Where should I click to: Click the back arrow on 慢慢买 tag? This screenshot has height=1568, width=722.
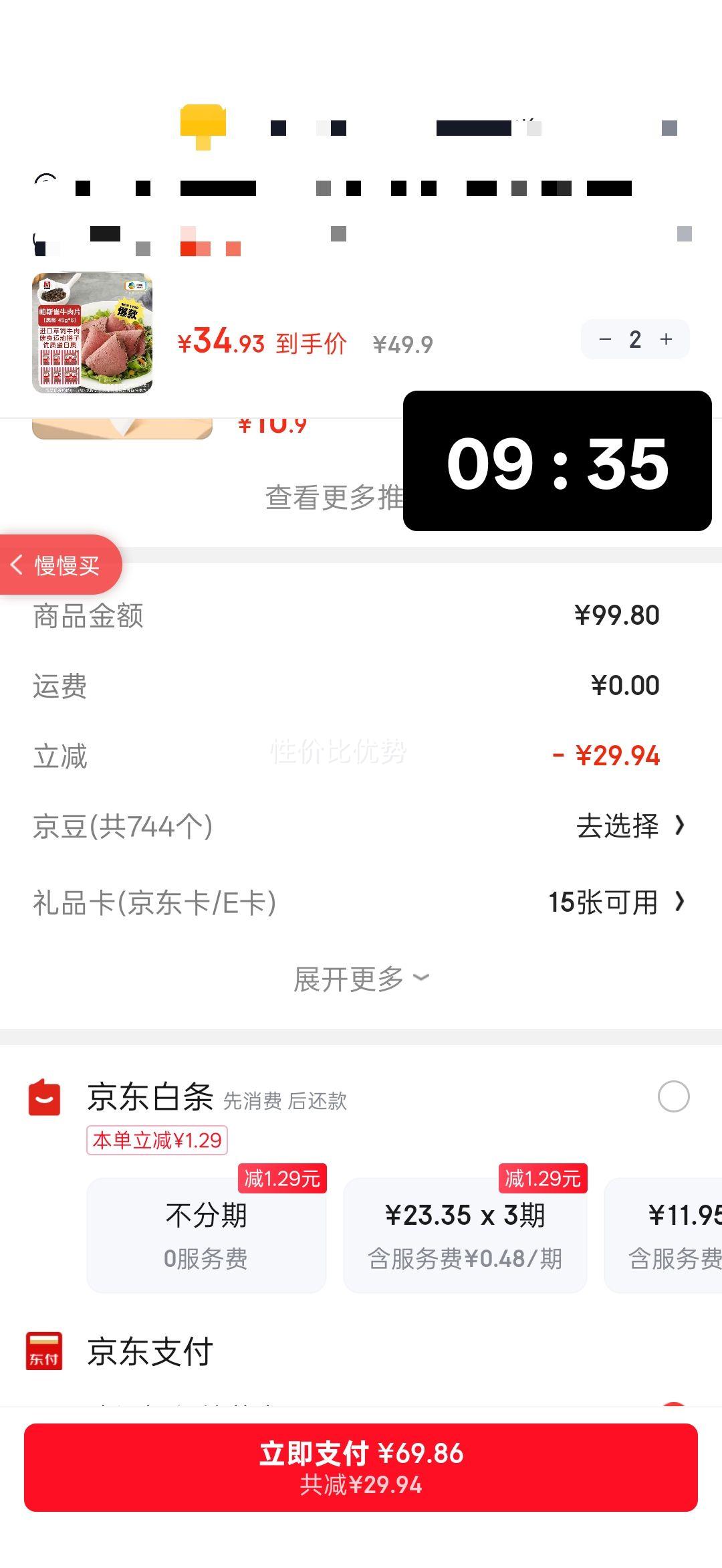coord(18,564)
